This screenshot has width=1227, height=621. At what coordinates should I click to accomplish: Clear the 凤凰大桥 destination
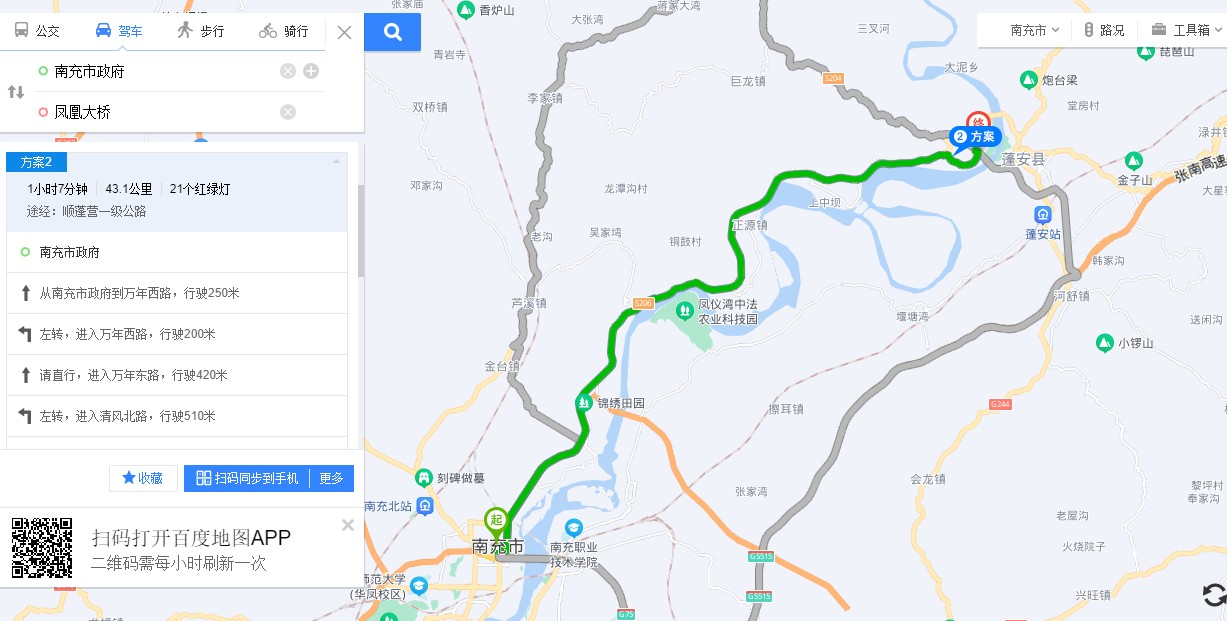click(288, 112)
